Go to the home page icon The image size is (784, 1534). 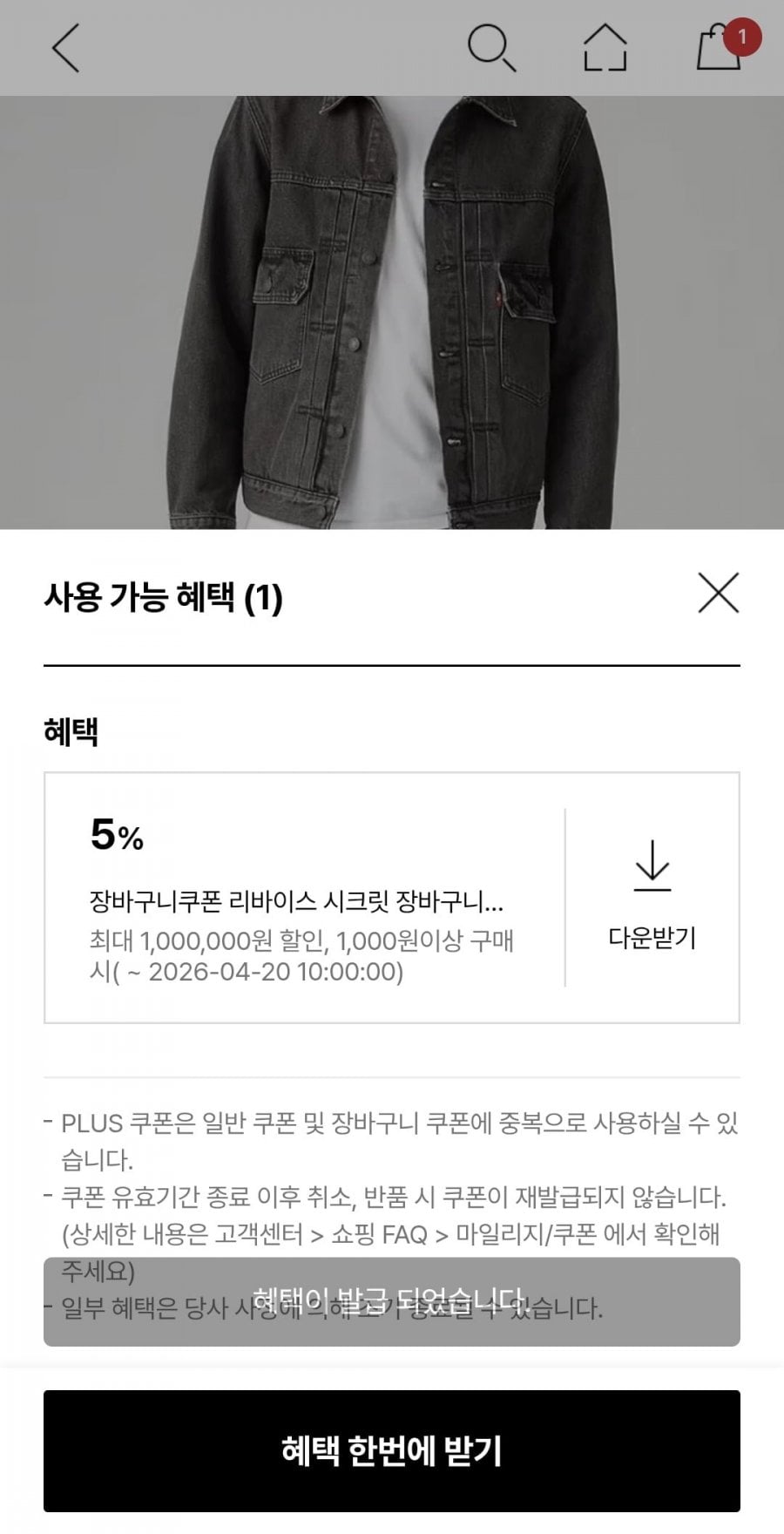(x=605, y=47)
